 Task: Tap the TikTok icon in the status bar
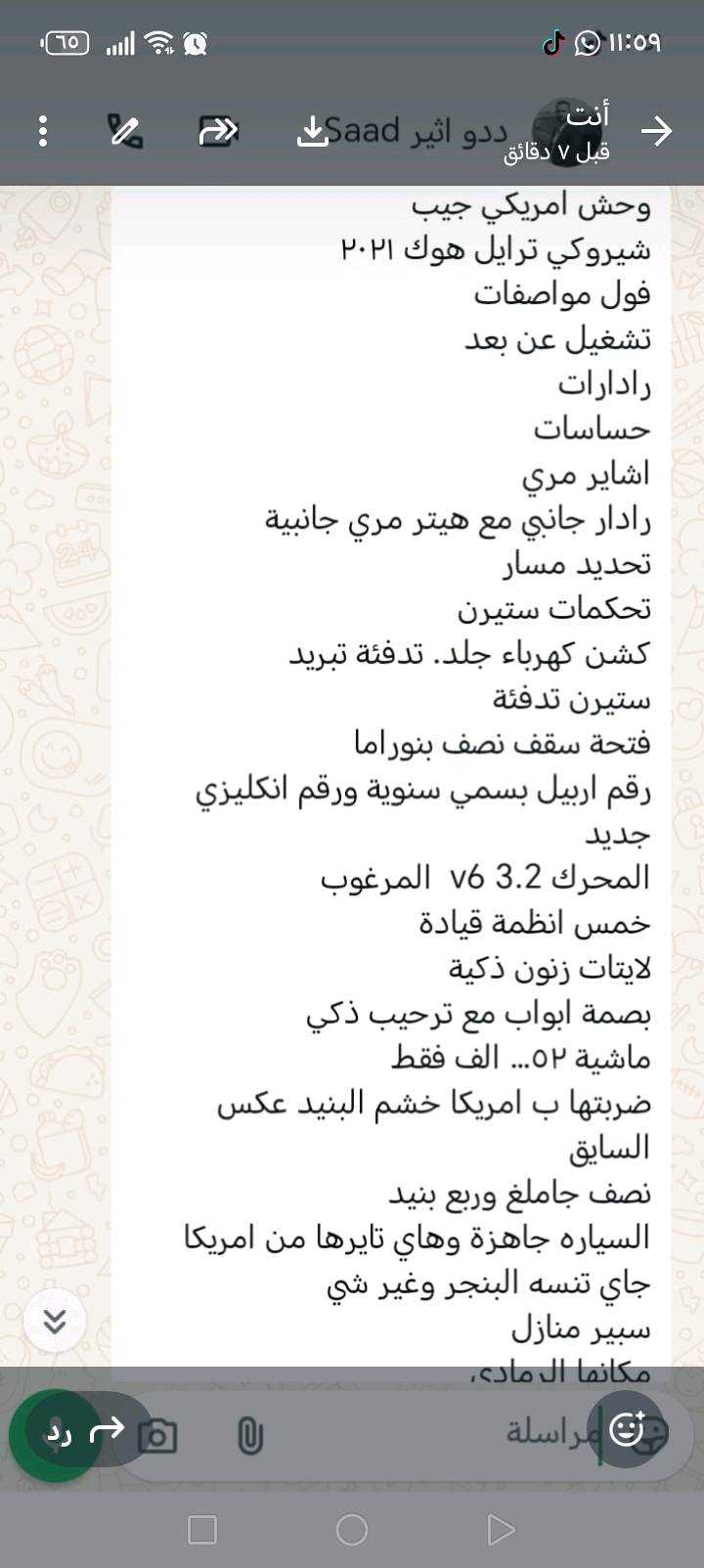coord(553,44)
